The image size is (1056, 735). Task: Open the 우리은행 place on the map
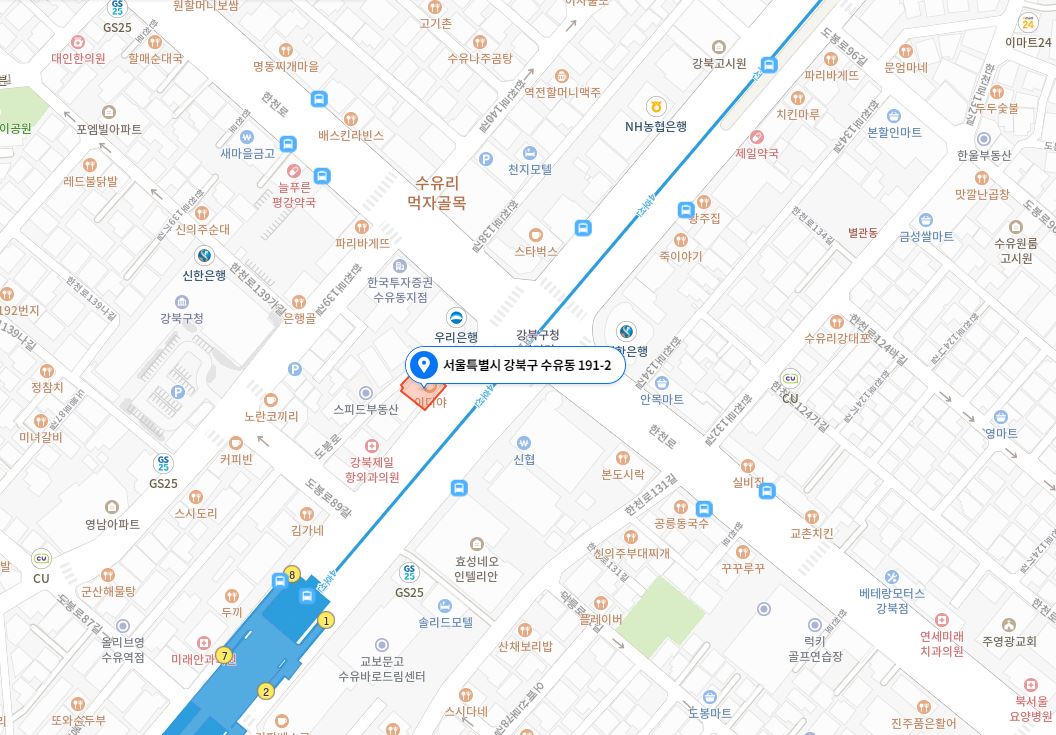[x=456, y=319]
